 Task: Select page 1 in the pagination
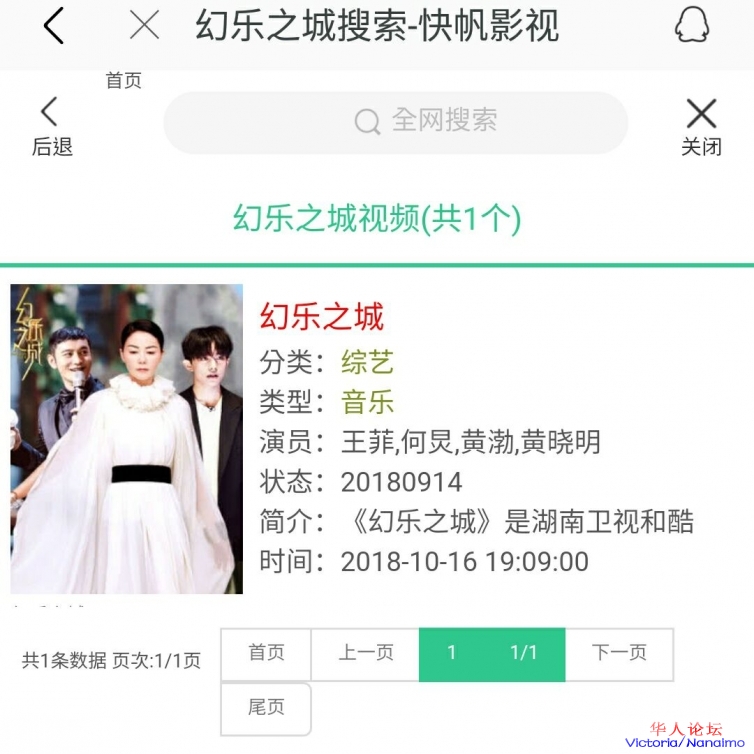pyautogui.click(x=452, y=653)
